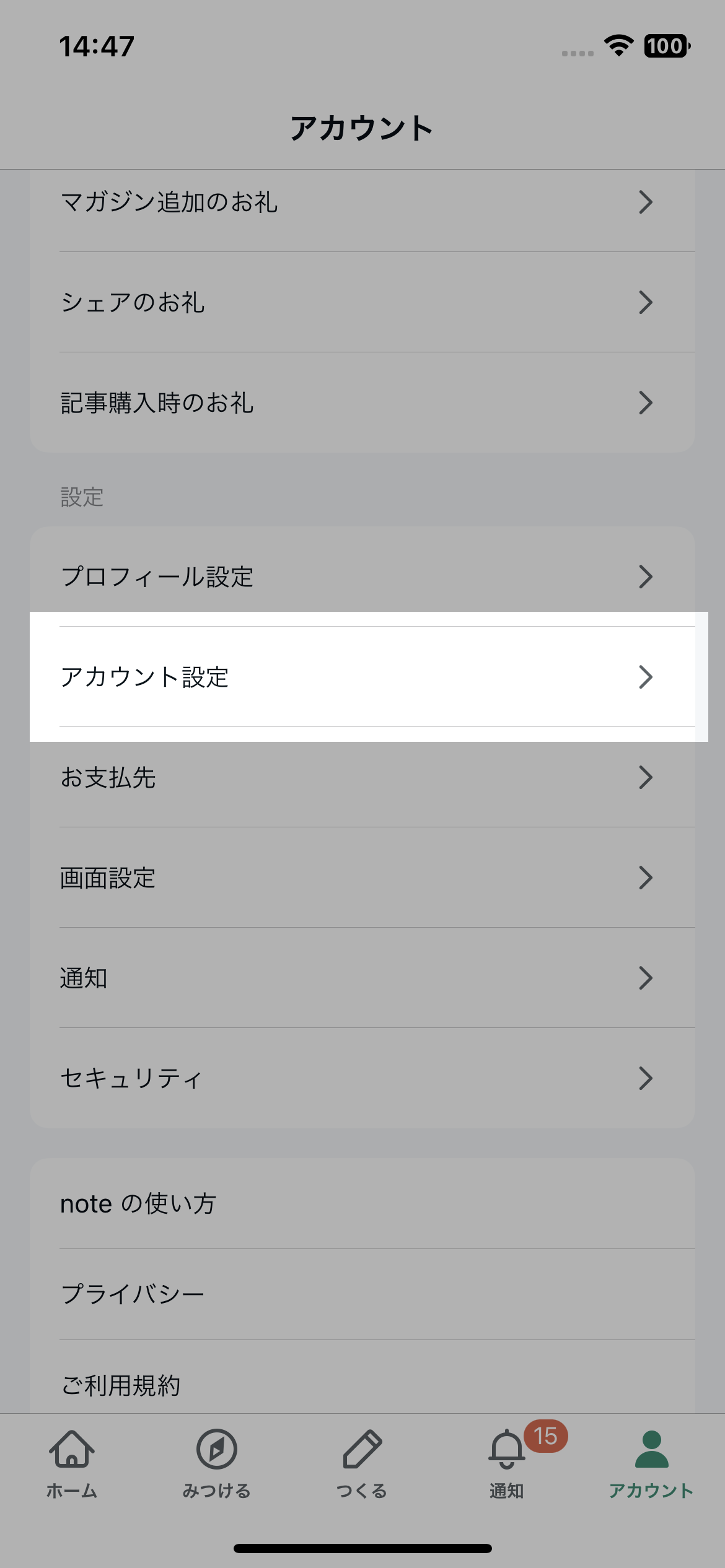Expand セキュリティ with the right chevron
This screenshot has width=725, height=1568.
(x=646, y=1078)
